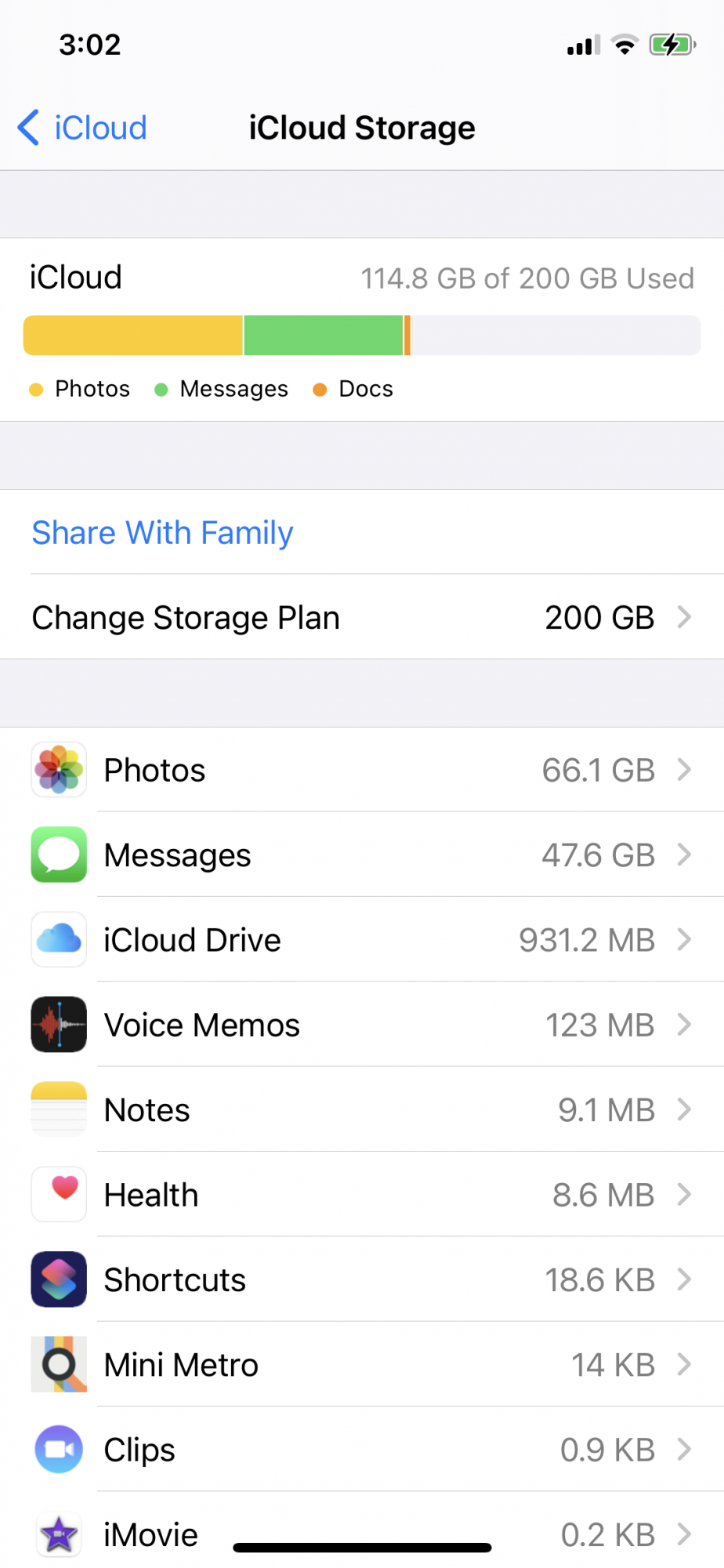Open Clips storage details
Image resolution: width=724 pixels, height=1568 pixels.
pos(361,1450)
